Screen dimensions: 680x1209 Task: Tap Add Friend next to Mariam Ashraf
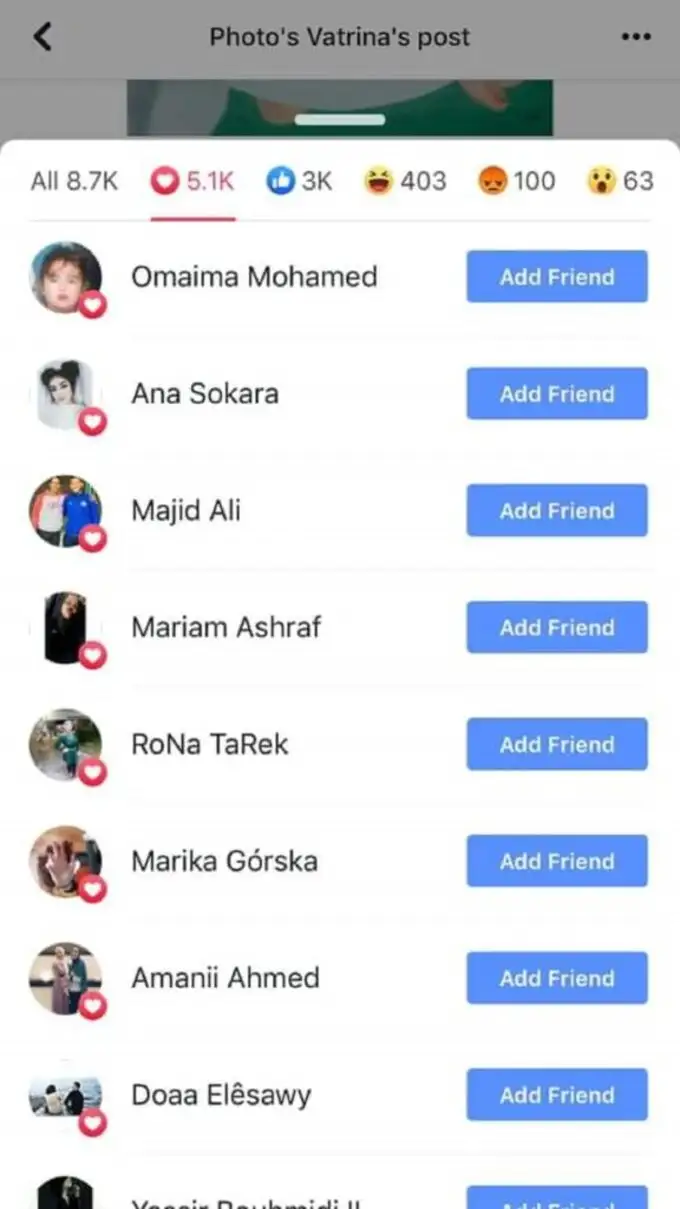556,628
